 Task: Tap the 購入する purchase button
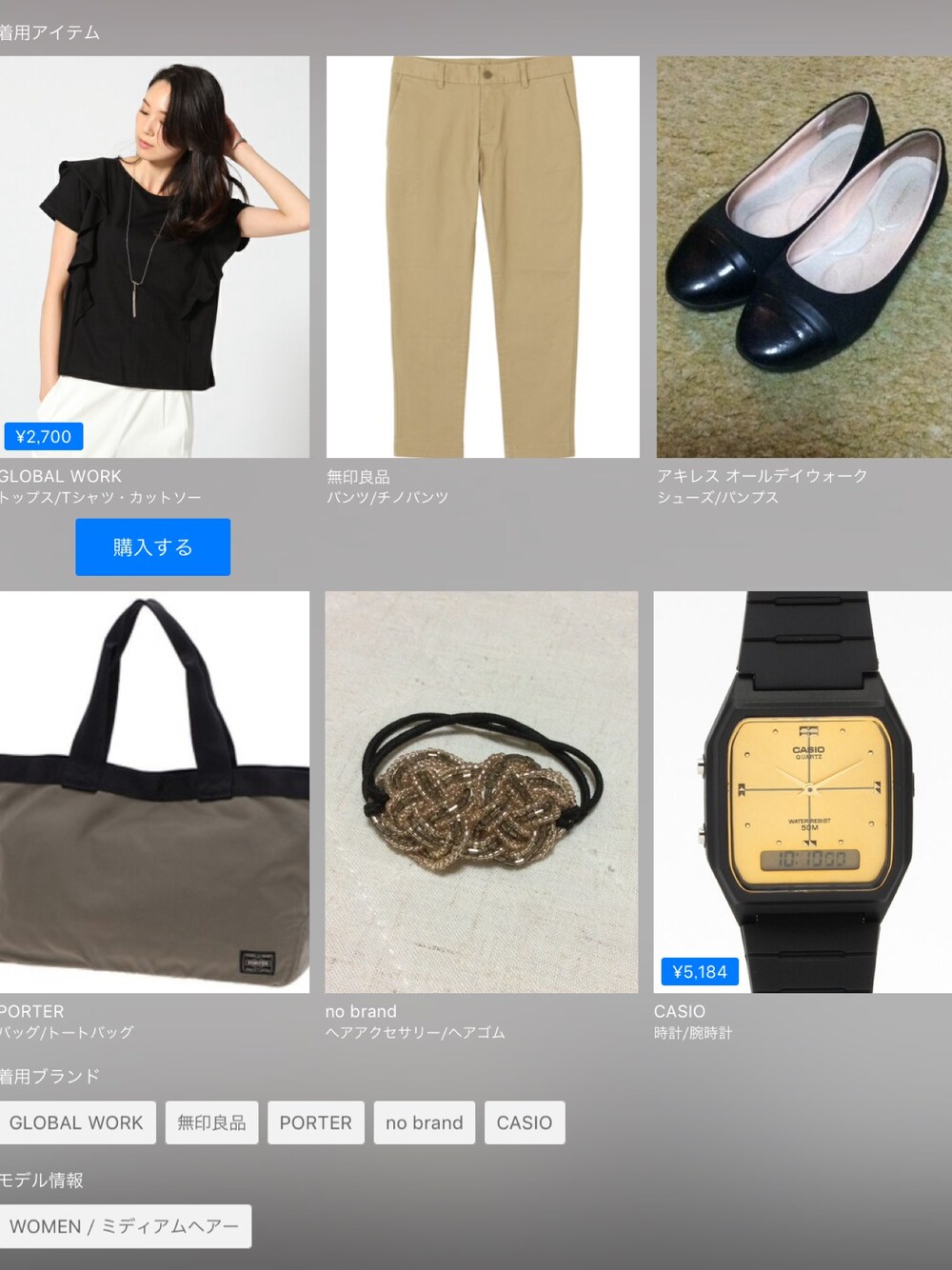[x=152, y=547]
